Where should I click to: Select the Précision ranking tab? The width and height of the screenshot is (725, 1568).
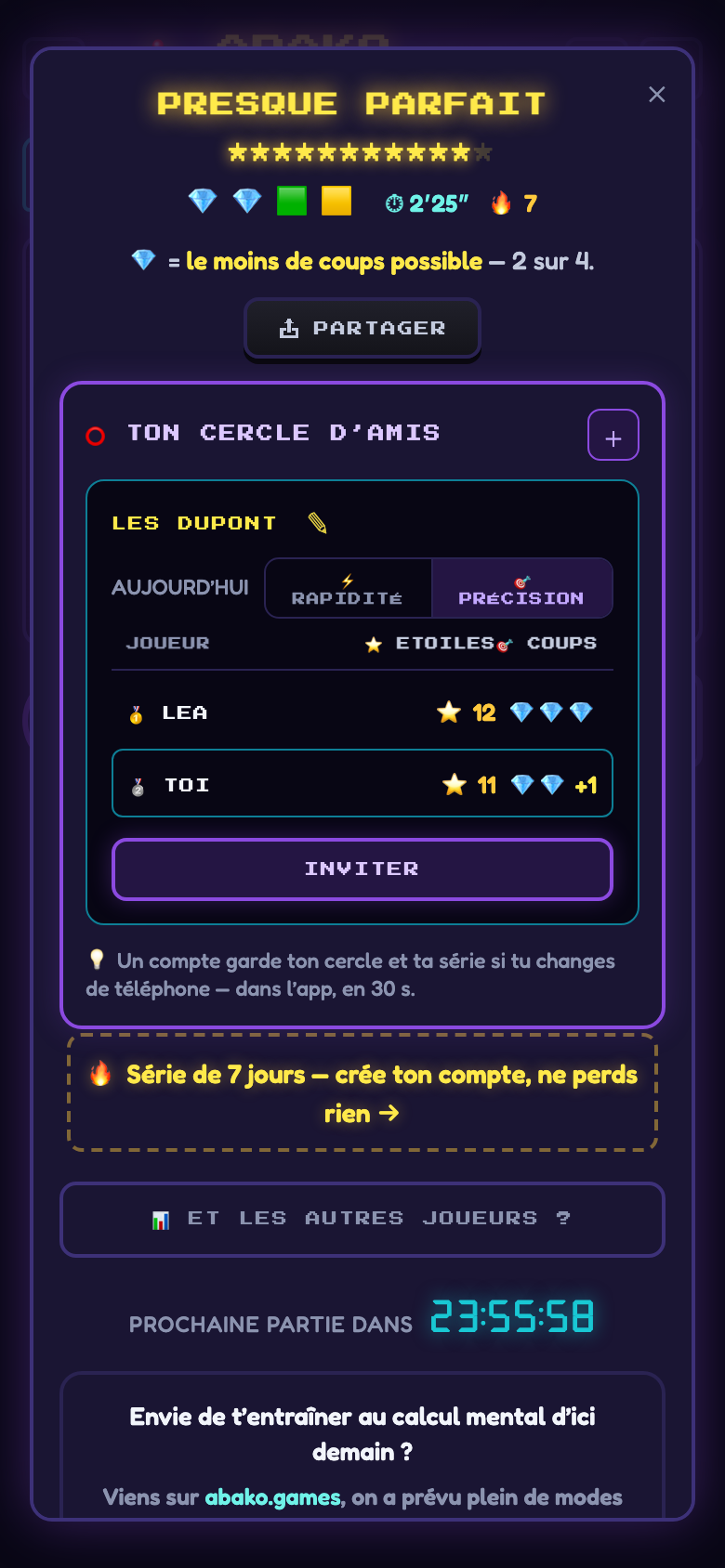(521, 589)
